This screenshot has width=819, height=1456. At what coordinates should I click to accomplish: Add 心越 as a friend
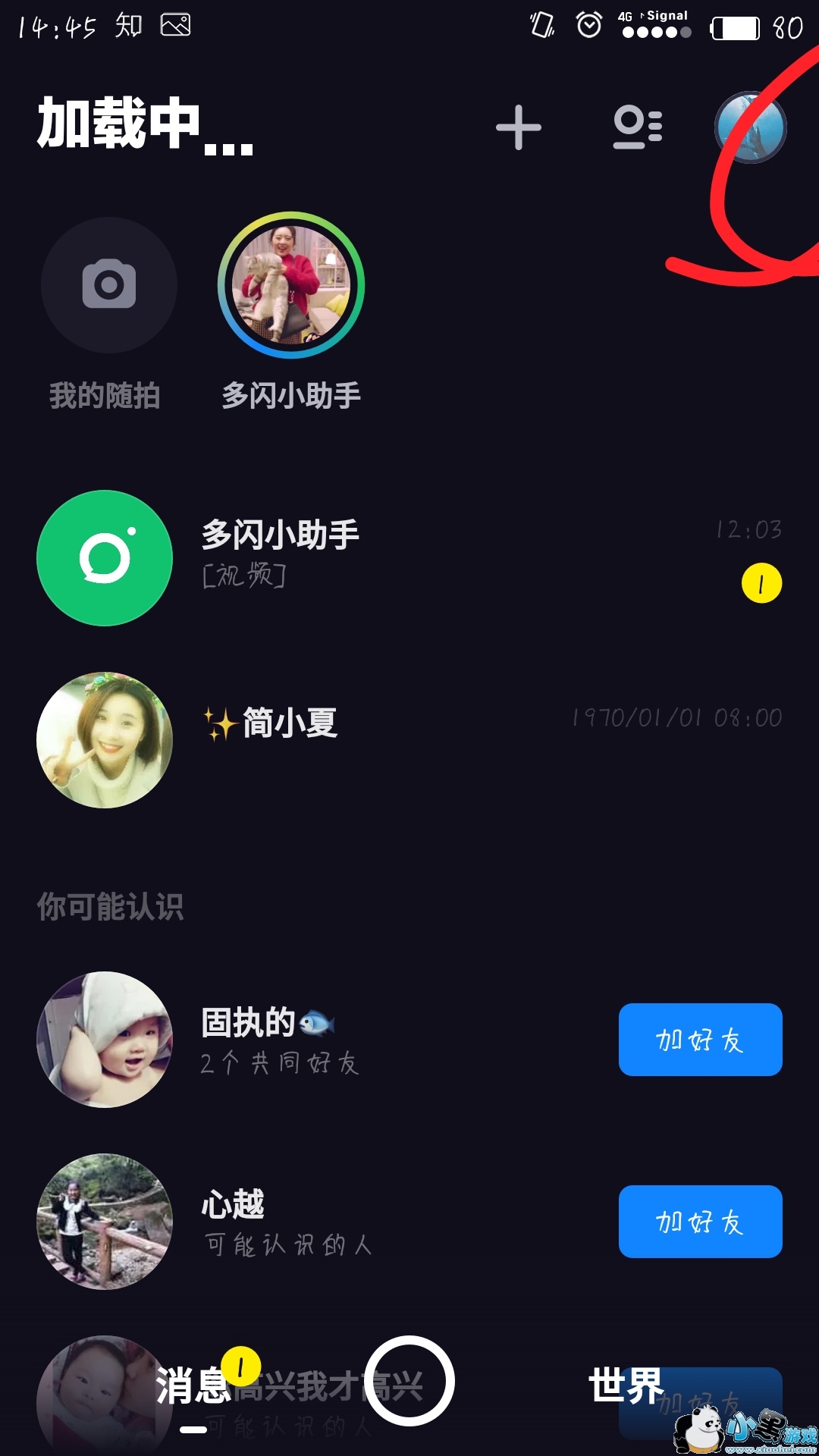coord(700,1222)
